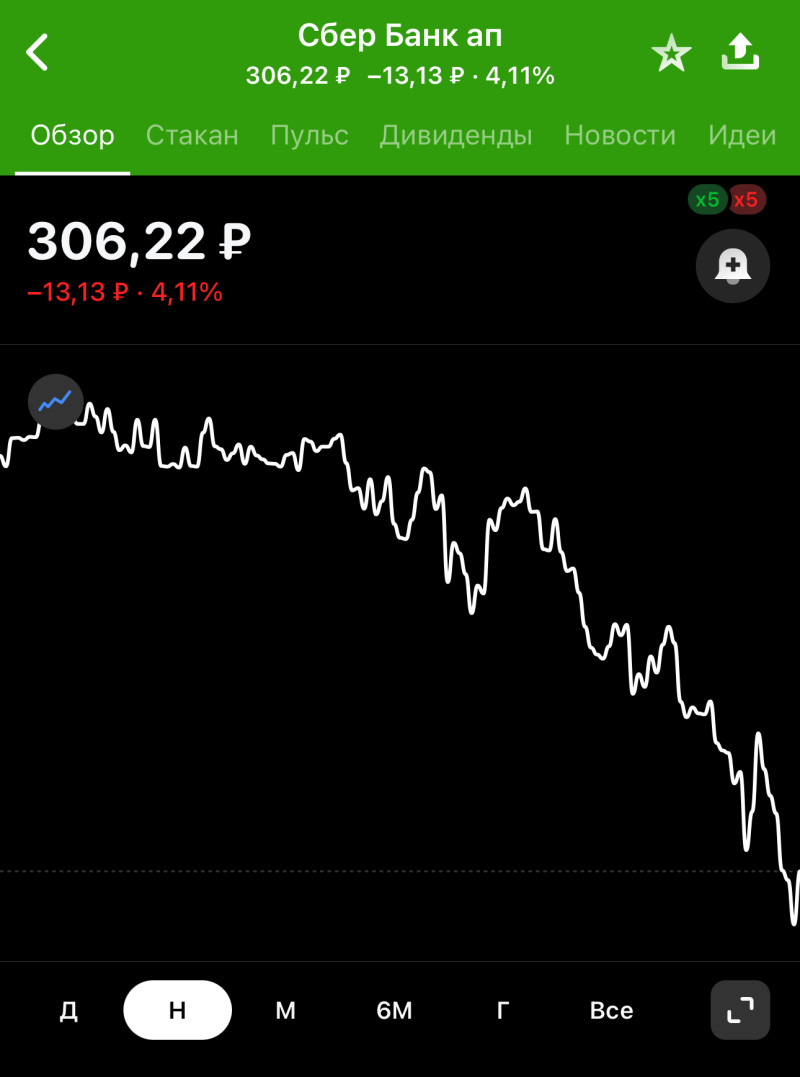
Task: Show the Г yearly chart range
Action: (x=502, y=1010)
